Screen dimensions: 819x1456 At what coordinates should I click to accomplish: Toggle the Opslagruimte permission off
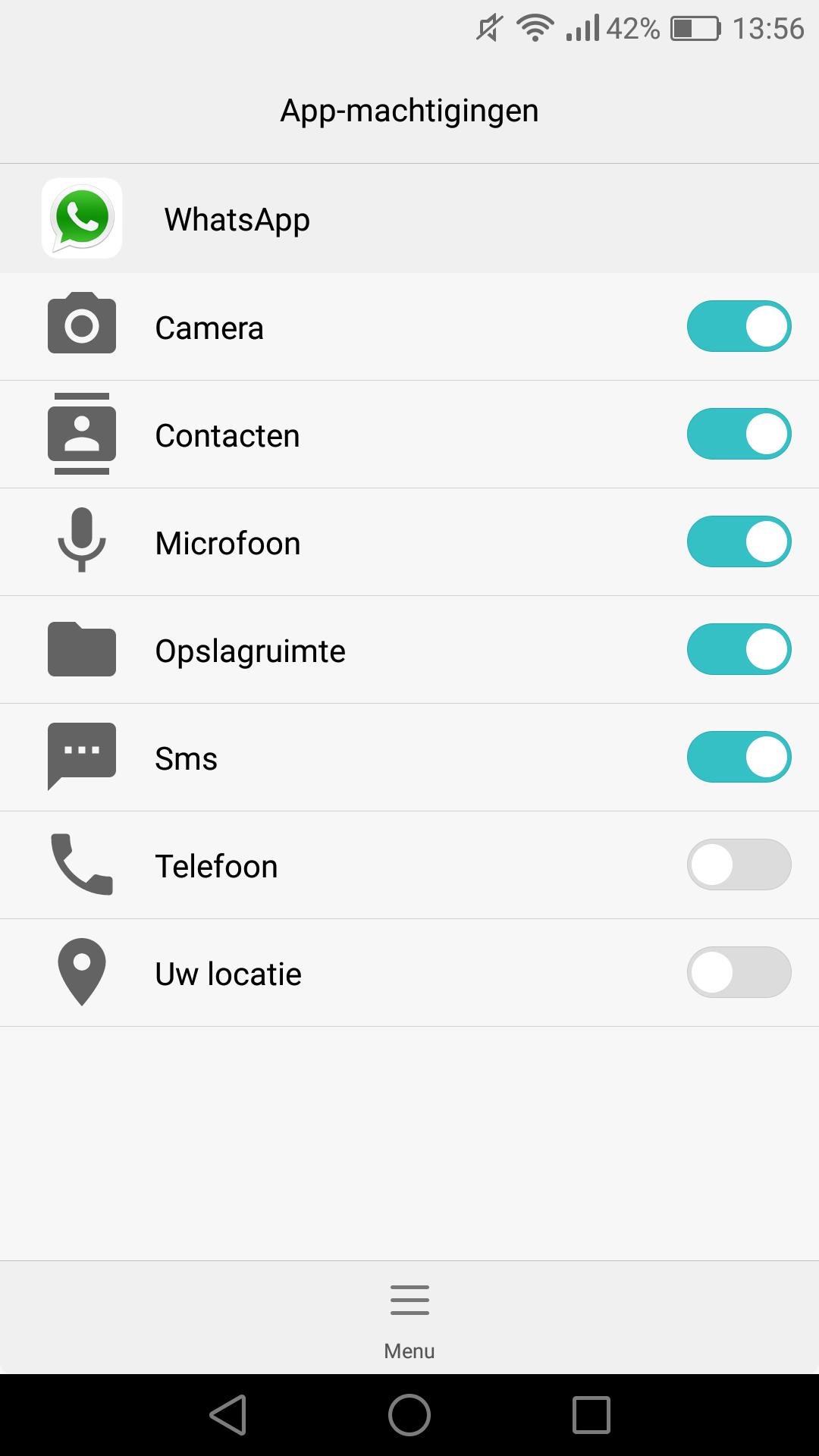tap(739, 650)
